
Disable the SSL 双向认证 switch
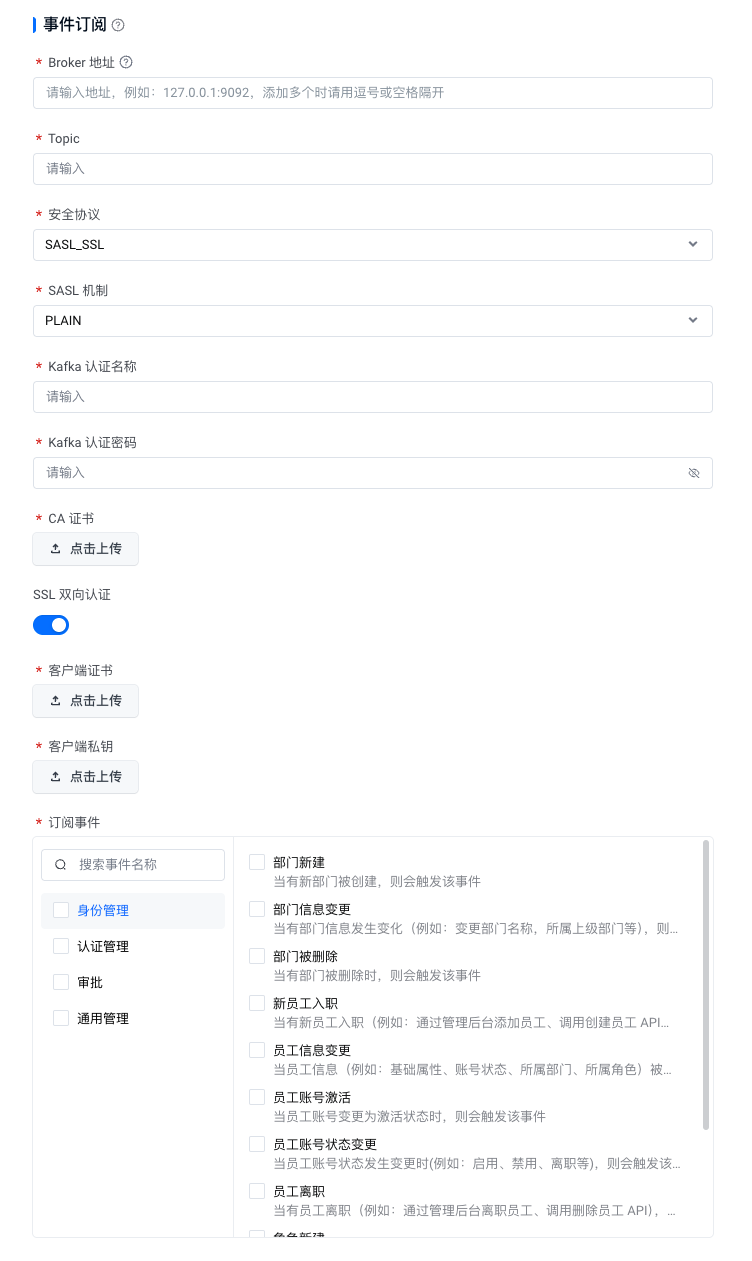(51, 625)
